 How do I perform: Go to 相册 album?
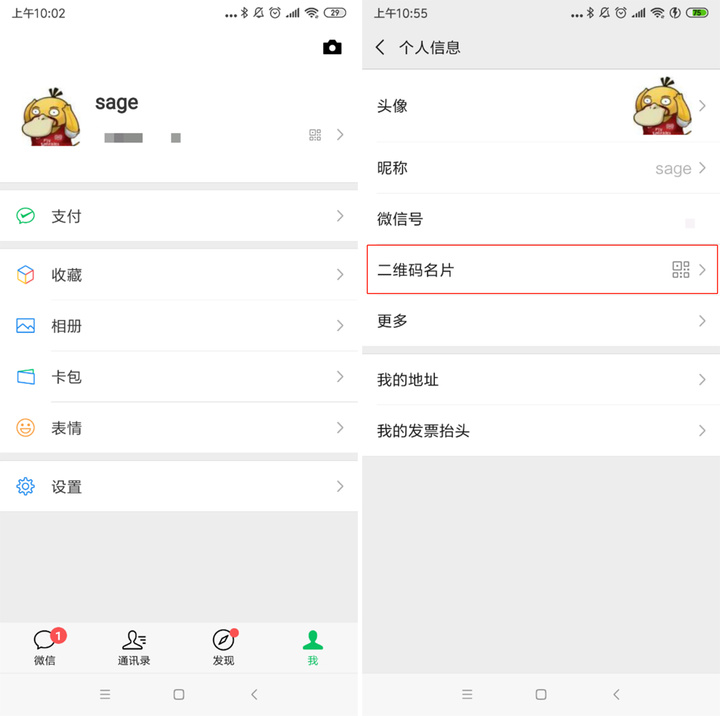180,326
